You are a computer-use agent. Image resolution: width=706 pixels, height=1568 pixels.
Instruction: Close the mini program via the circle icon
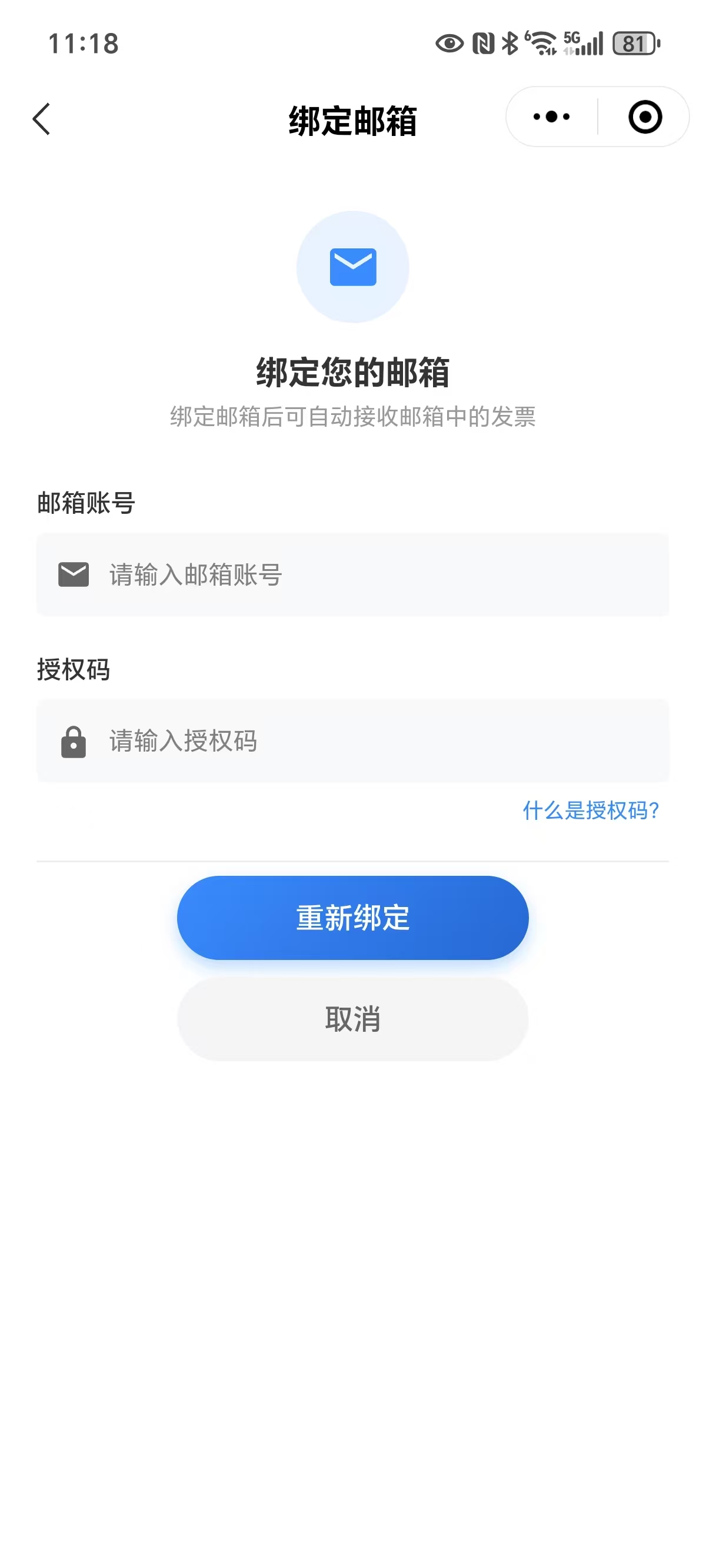coord(645,117)
